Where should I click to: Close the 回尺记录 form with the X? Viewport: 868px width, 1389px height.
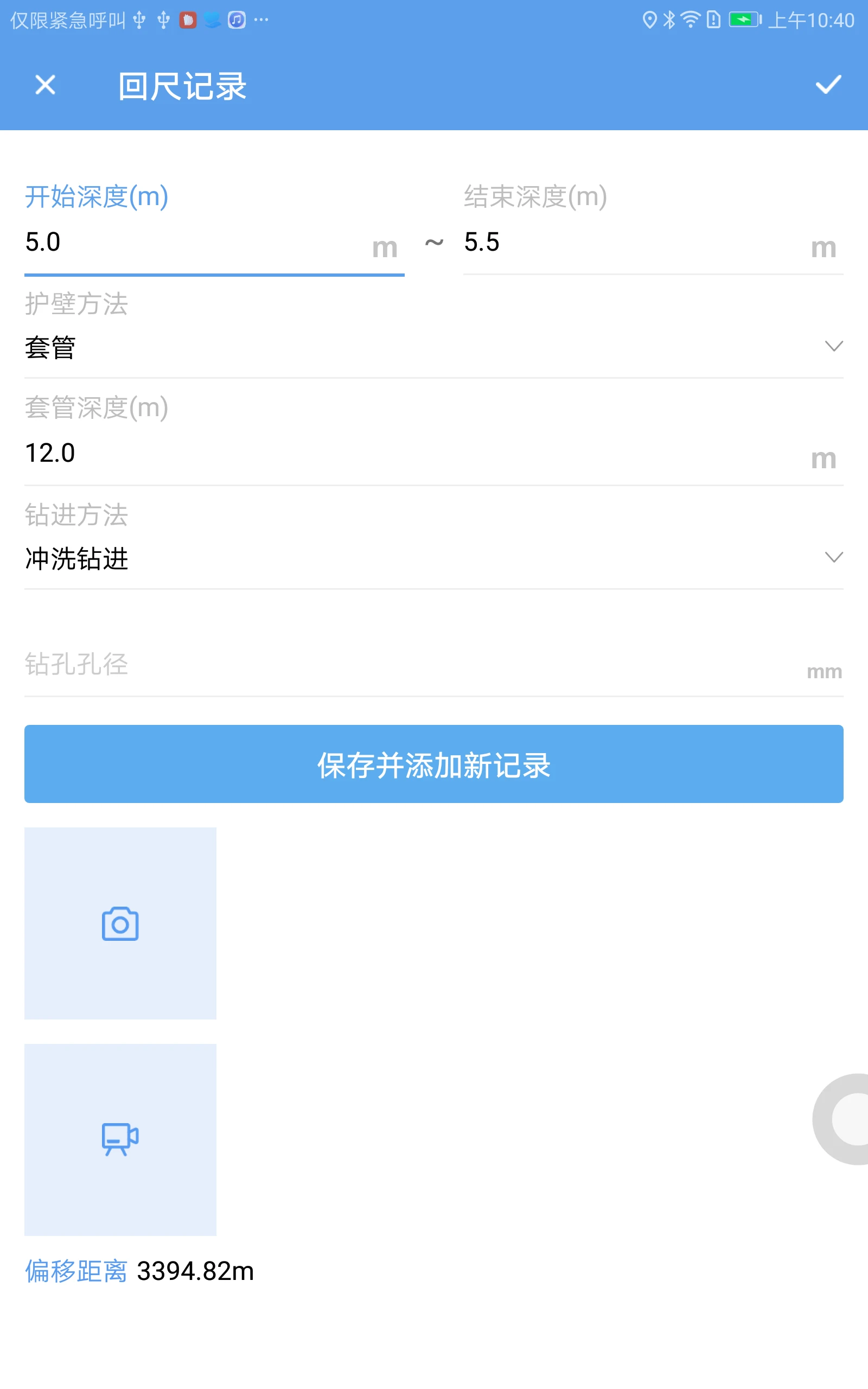click(46, 85)
